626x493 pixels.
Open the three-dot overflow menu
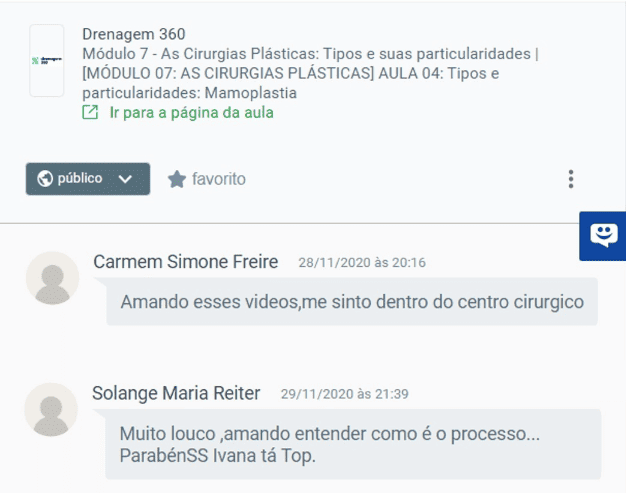pyautogui.click(x=570, y=179)
